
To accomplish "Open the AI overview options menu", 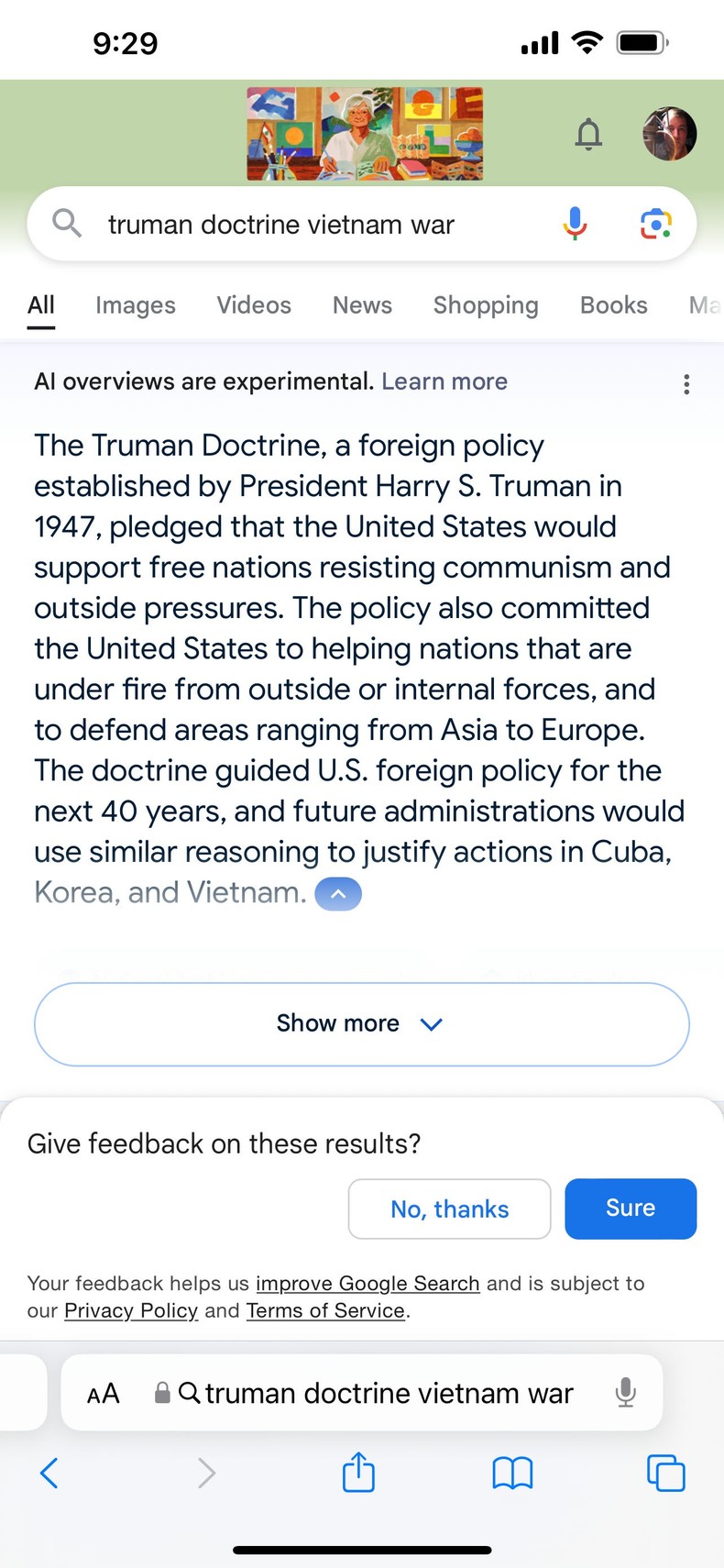I will click(x=686, y=384).
